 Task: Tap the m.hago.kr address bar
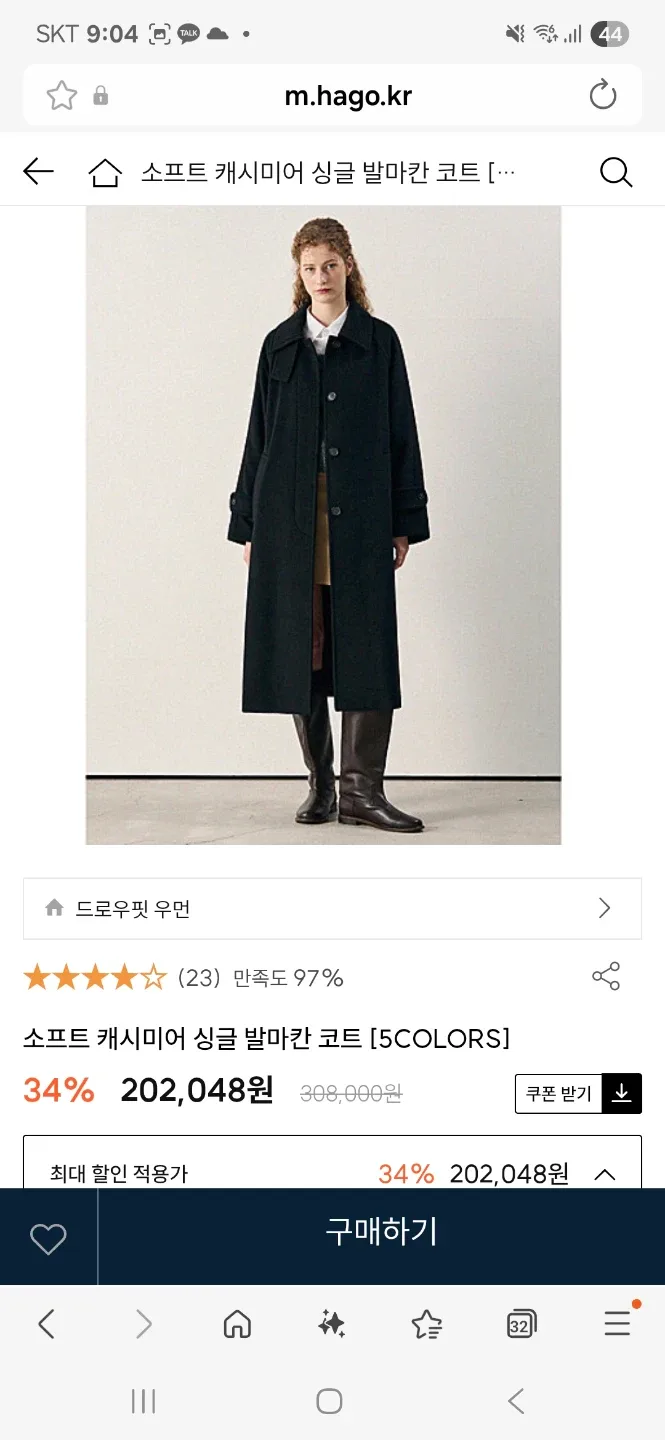click(x=347, y=96)
